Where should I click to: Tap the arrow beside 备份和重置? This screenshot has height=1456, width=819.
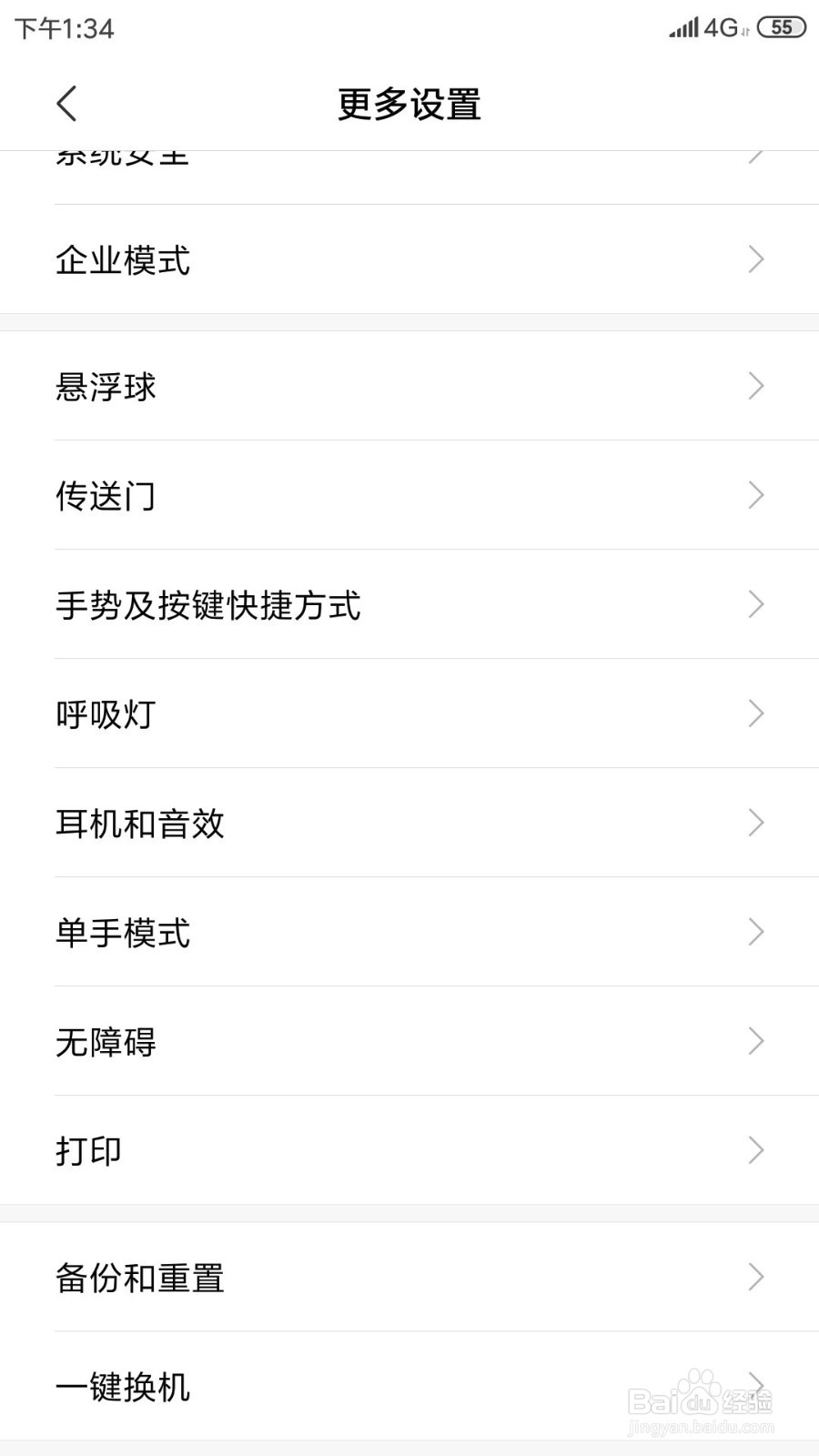(x=755, y=1277)
